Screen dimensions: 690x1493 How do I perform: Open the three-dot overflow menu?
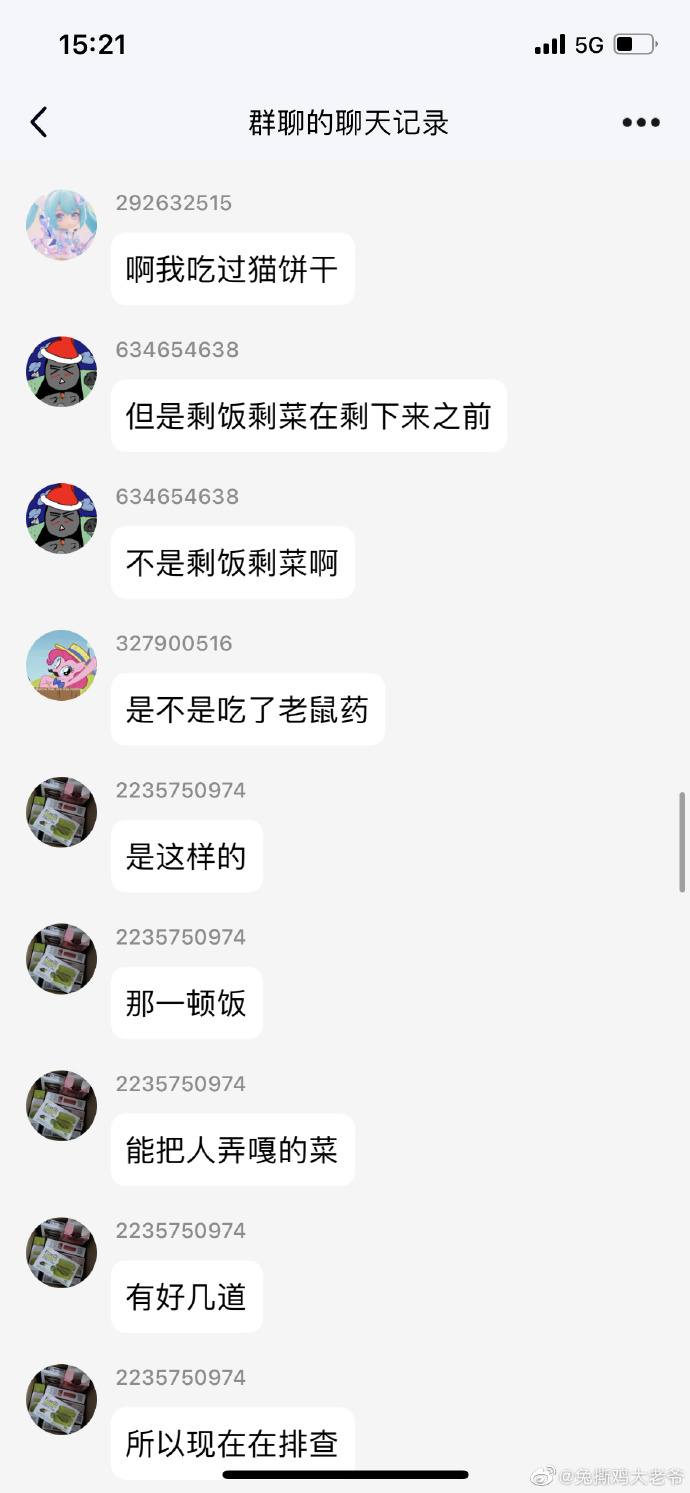[641, 123]
